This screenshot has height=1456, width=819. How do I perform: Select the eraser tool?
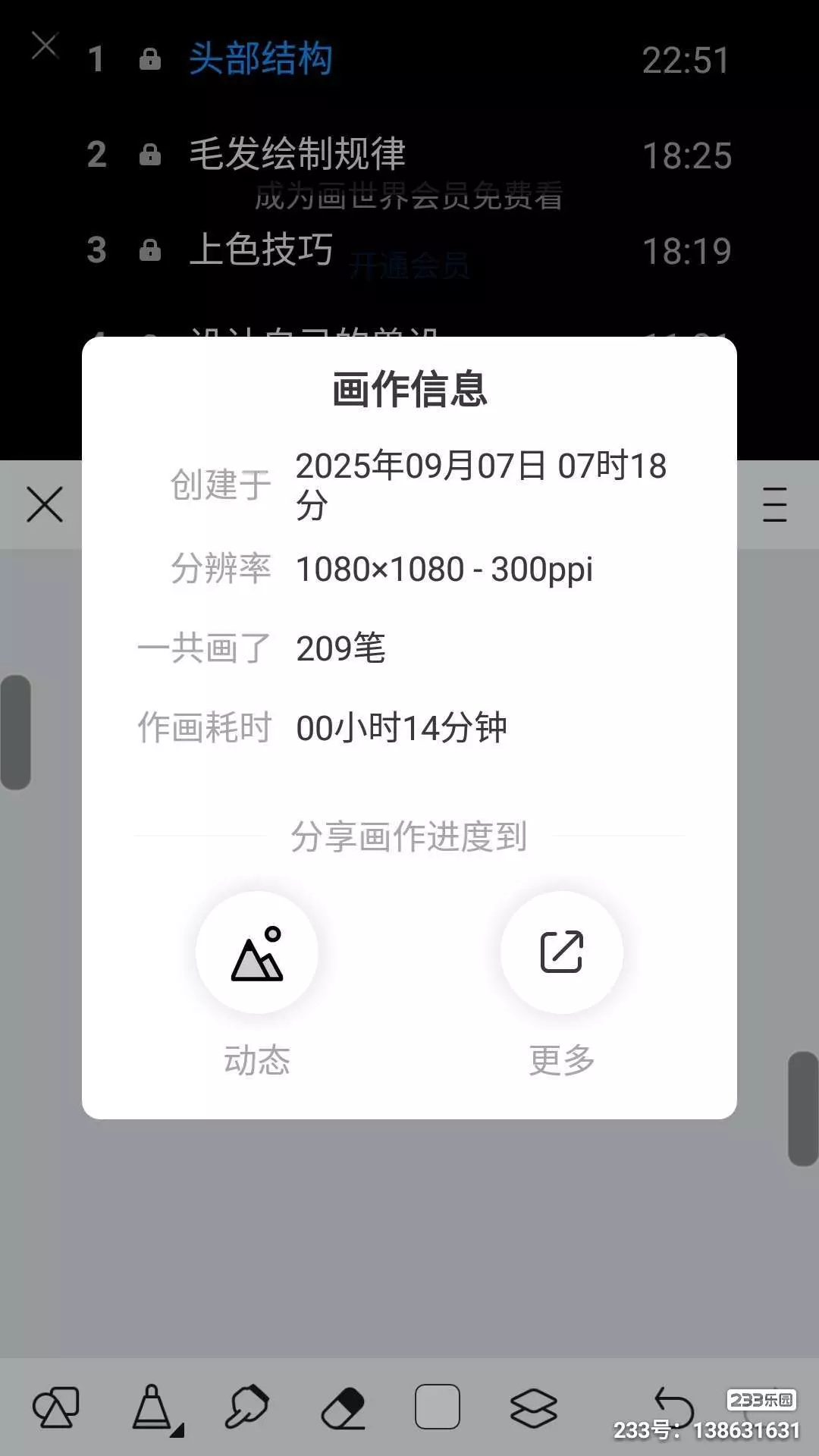343,1409
